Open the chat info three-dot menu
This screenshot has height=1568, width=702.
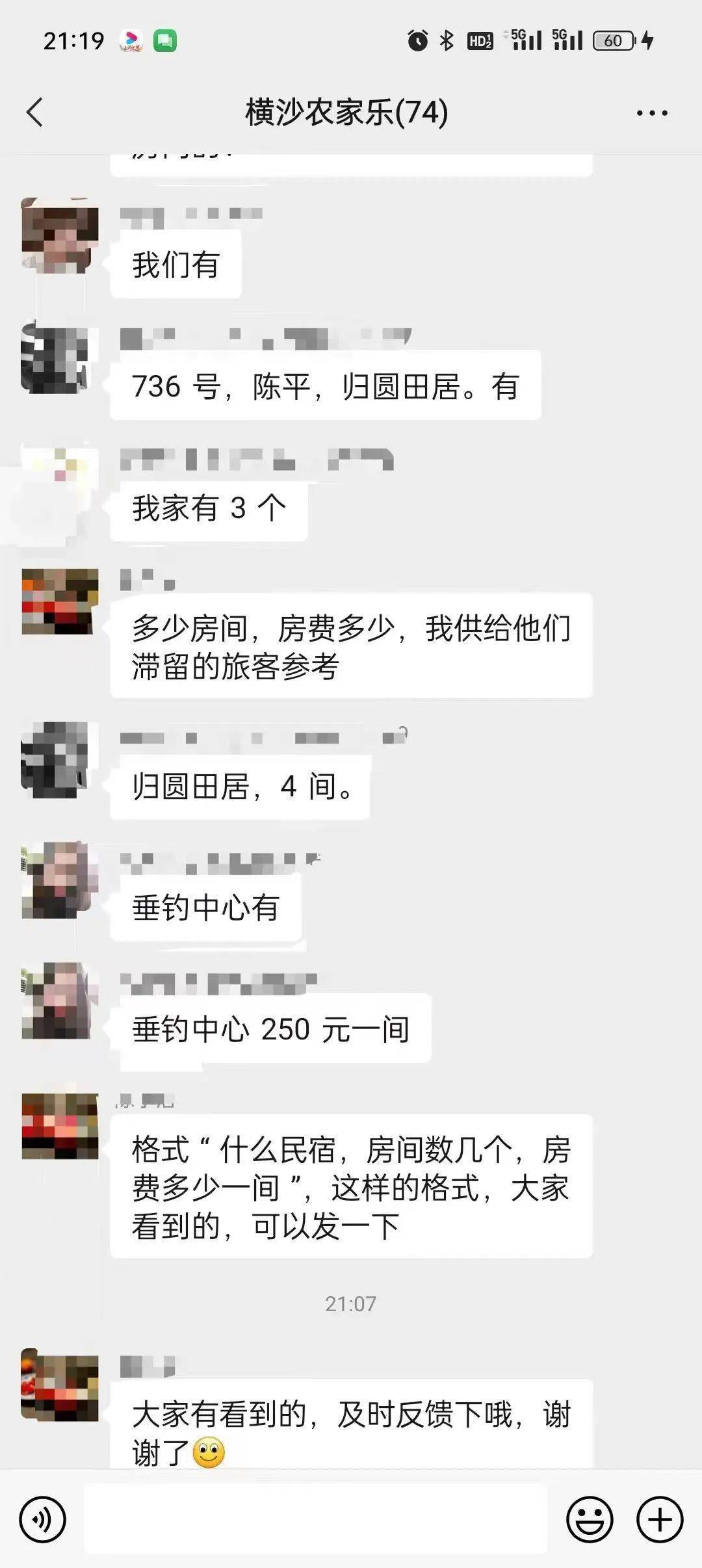(x=651, y=113)
